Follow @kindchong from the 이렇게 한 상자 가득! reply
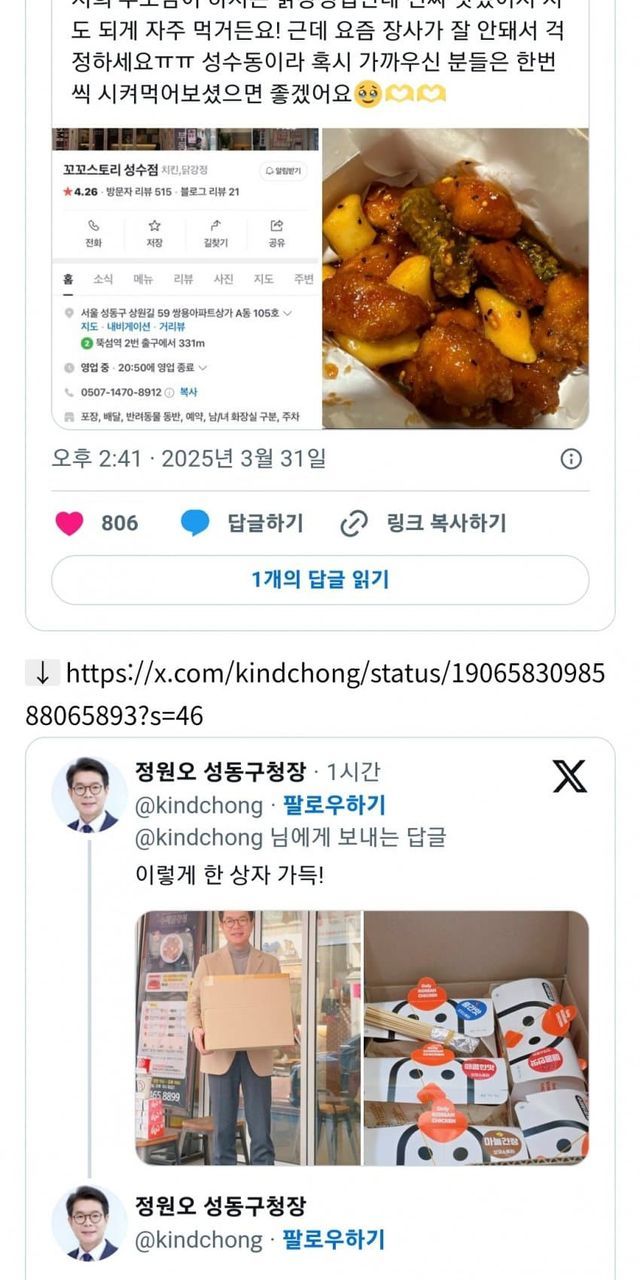The image size is (640, 1280). tap(334, 805)
